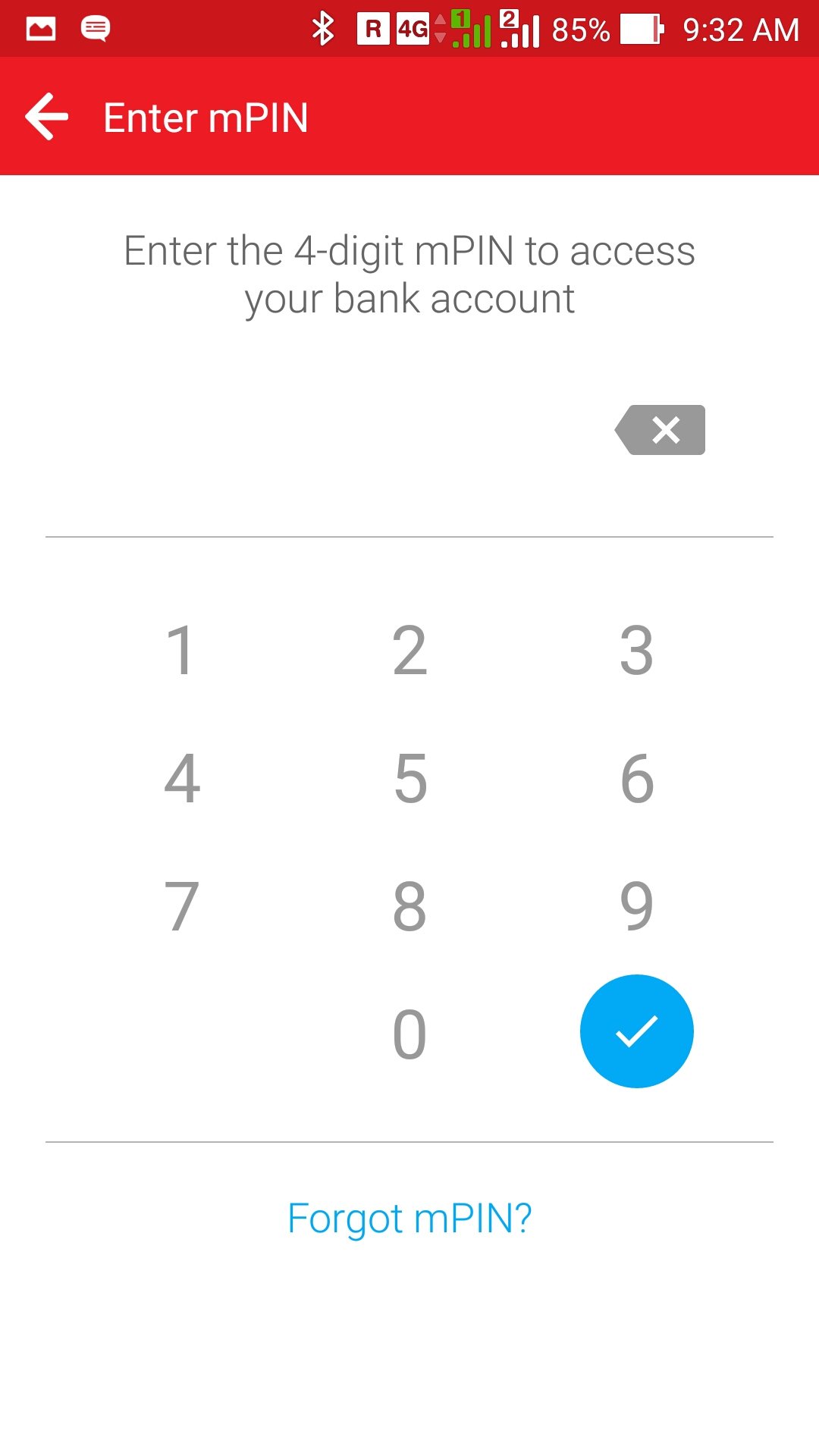This screenshot has height=1456, width=819.
Task: Delete the last entered mPIN digit
Action: tap(661, 430)
